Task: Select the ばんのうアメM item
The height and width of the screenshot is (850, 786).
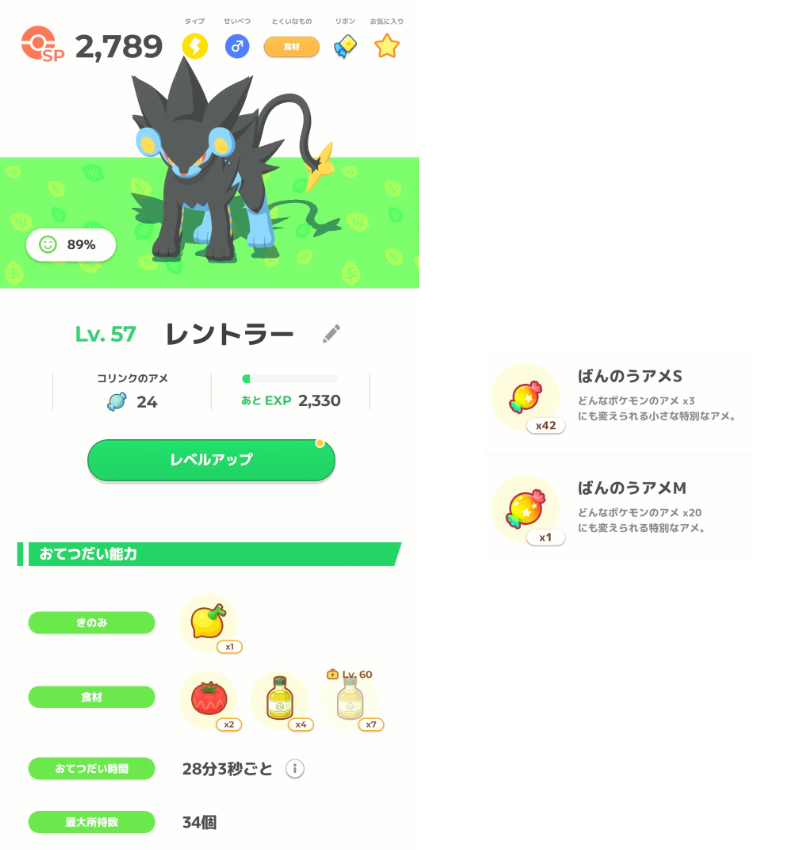Action: click(617, 509)
